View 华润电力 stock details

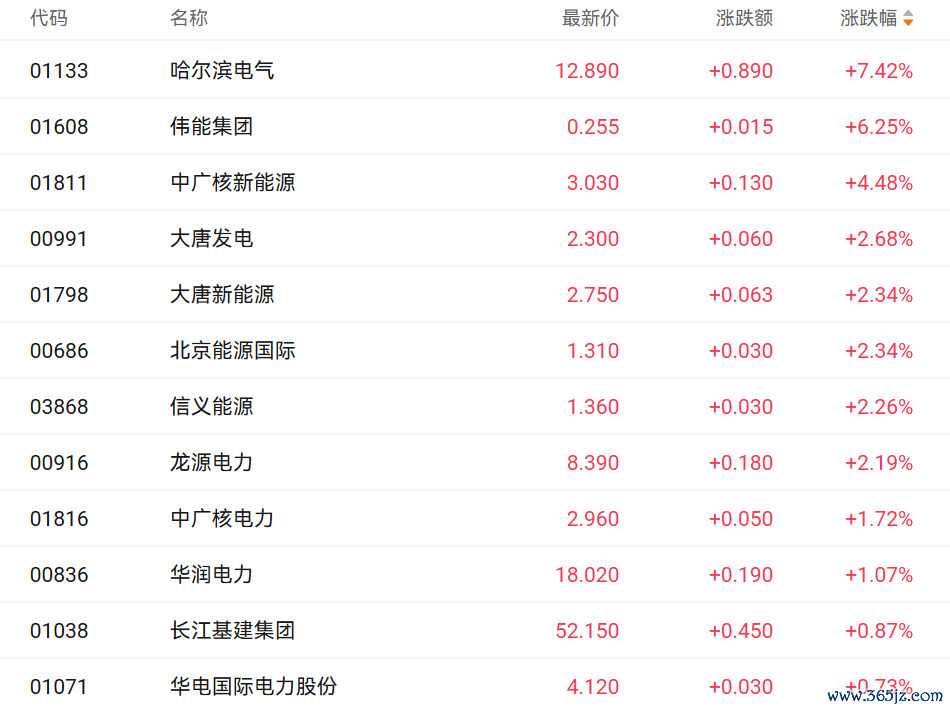pos(211,575)
